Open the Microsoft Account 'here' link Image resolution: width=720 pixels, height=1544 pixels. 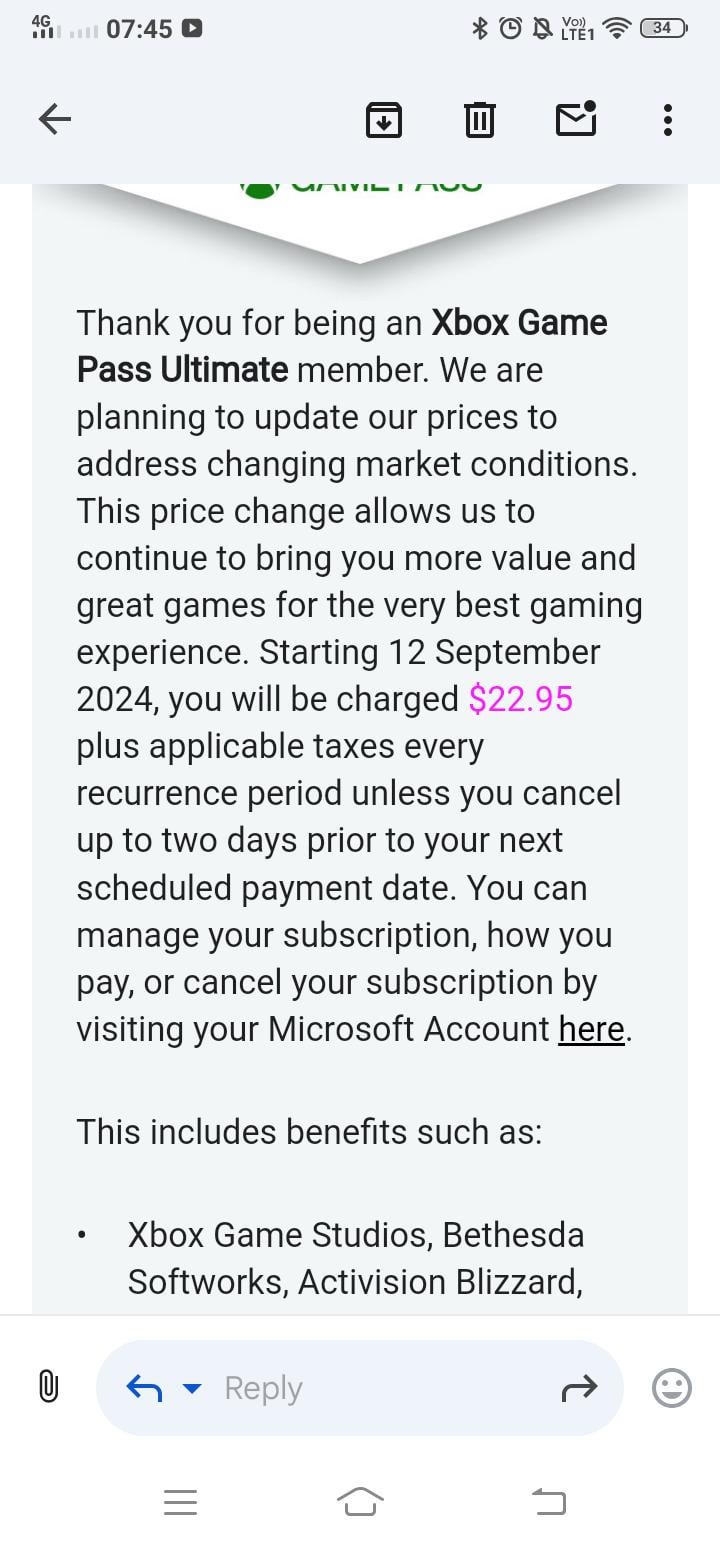[x=591, y=1029]
